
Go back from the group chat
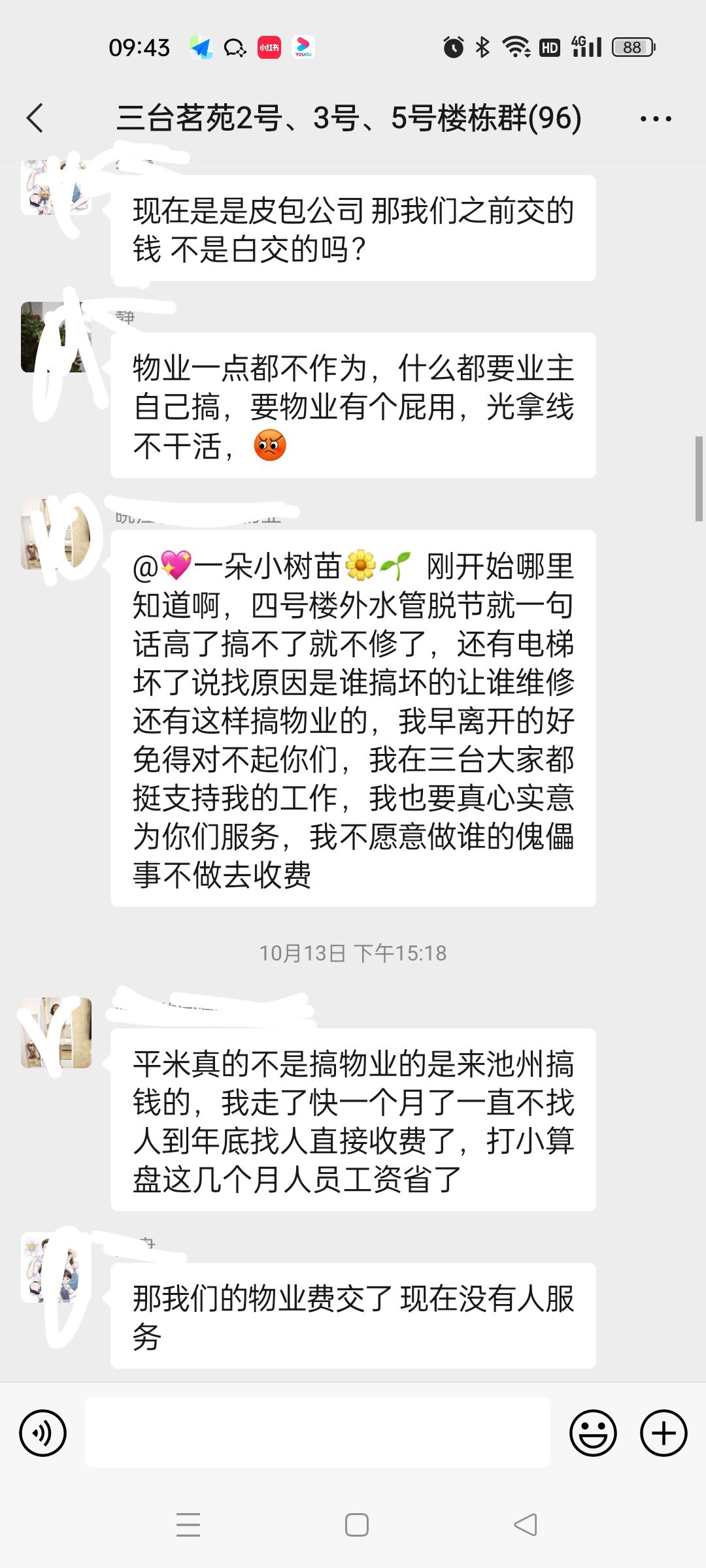click(35, 118)
